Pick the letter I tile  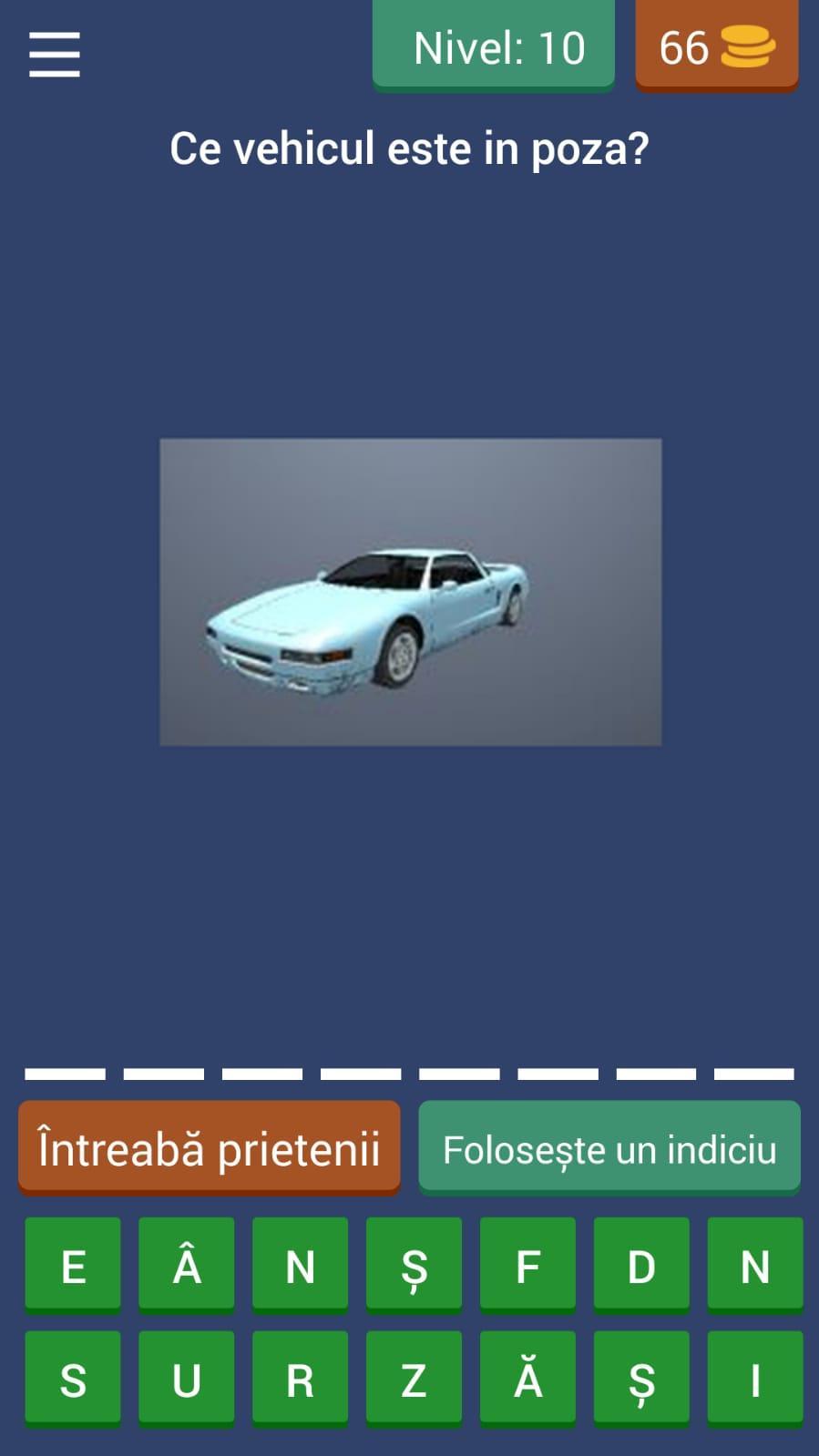[x=755, y=1379]
